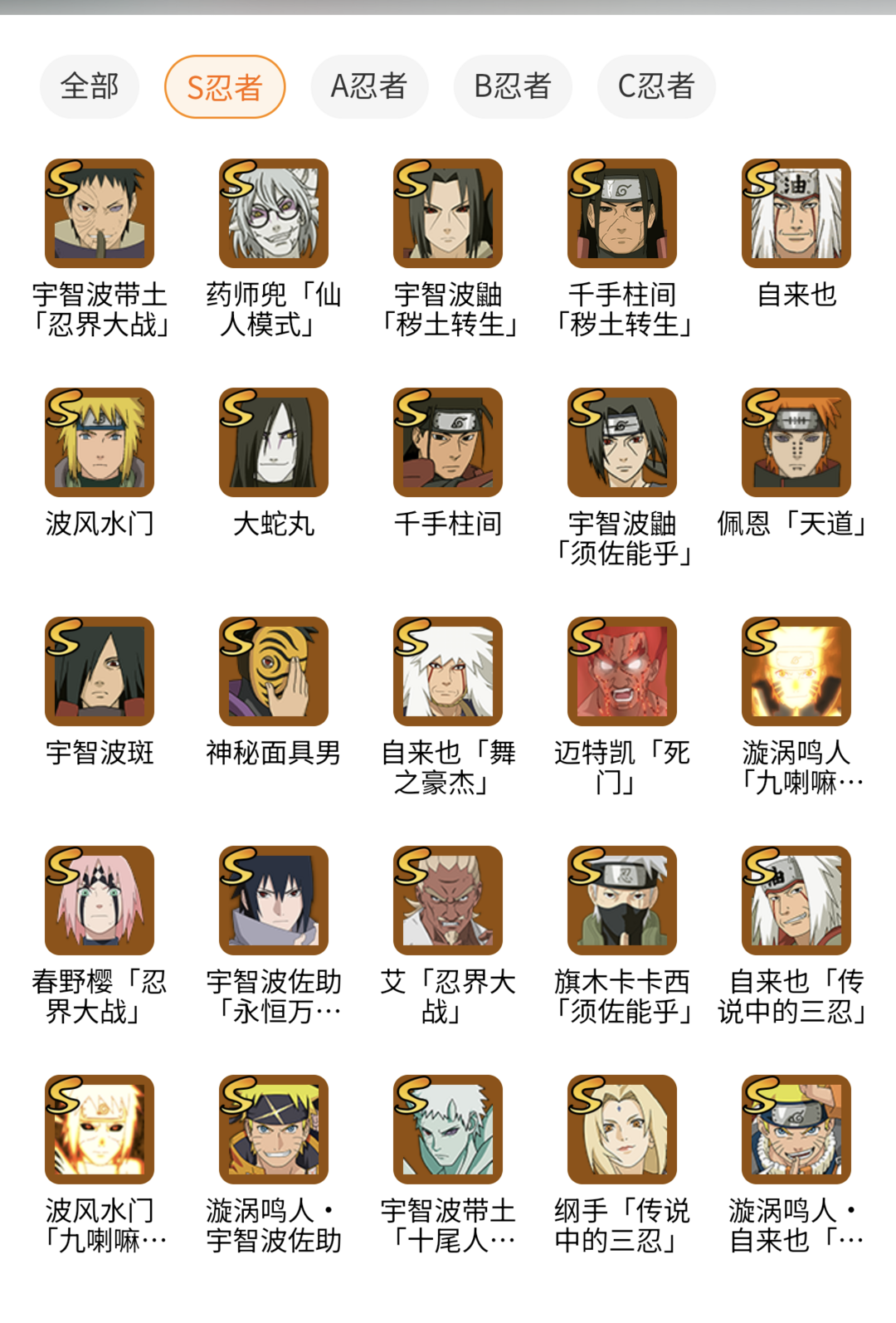The width and height of the screenshot is (896, 1323).
Task: Show B忍者 list
Action: click(513, 86)
